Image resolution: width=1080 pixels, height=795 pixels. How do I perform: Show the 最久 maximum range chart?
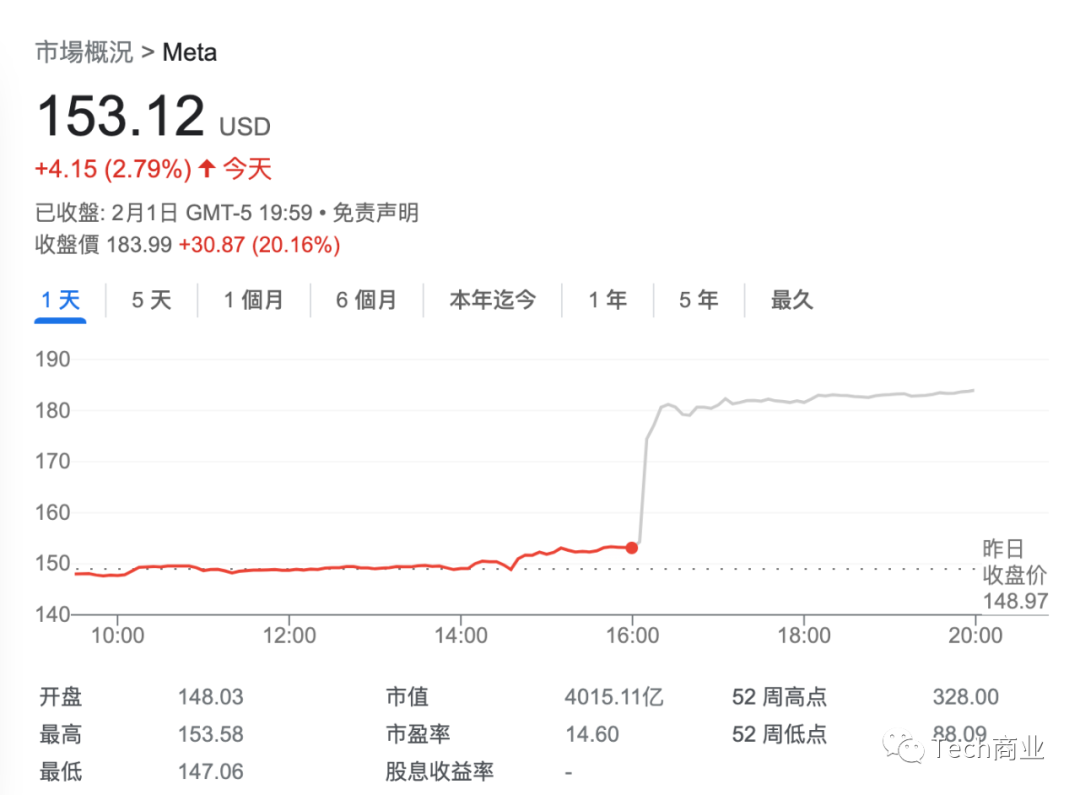791,300
